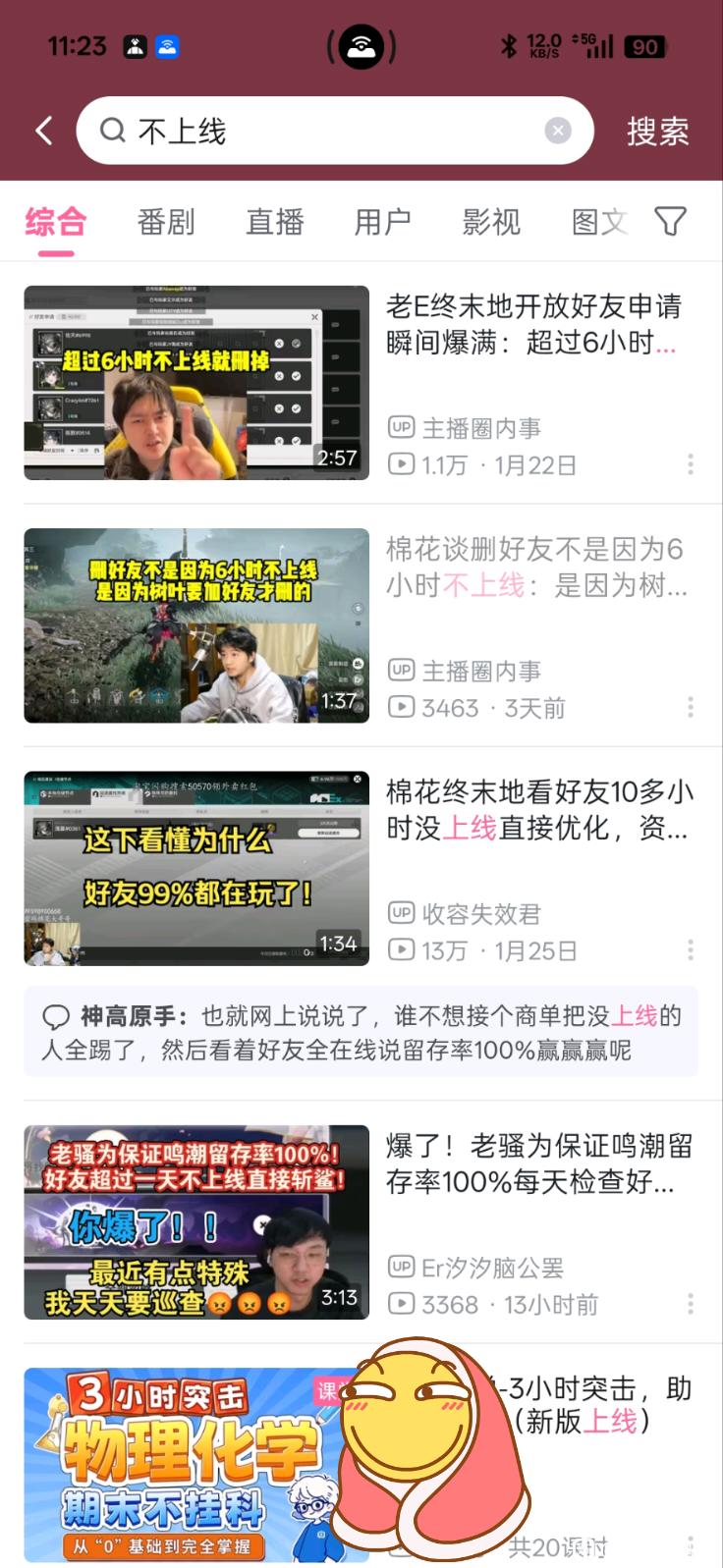Open video 老E终末地开放好友申请瞬间爆满
The height and width of the screenshot is (1568, 723).
point(196,383)
